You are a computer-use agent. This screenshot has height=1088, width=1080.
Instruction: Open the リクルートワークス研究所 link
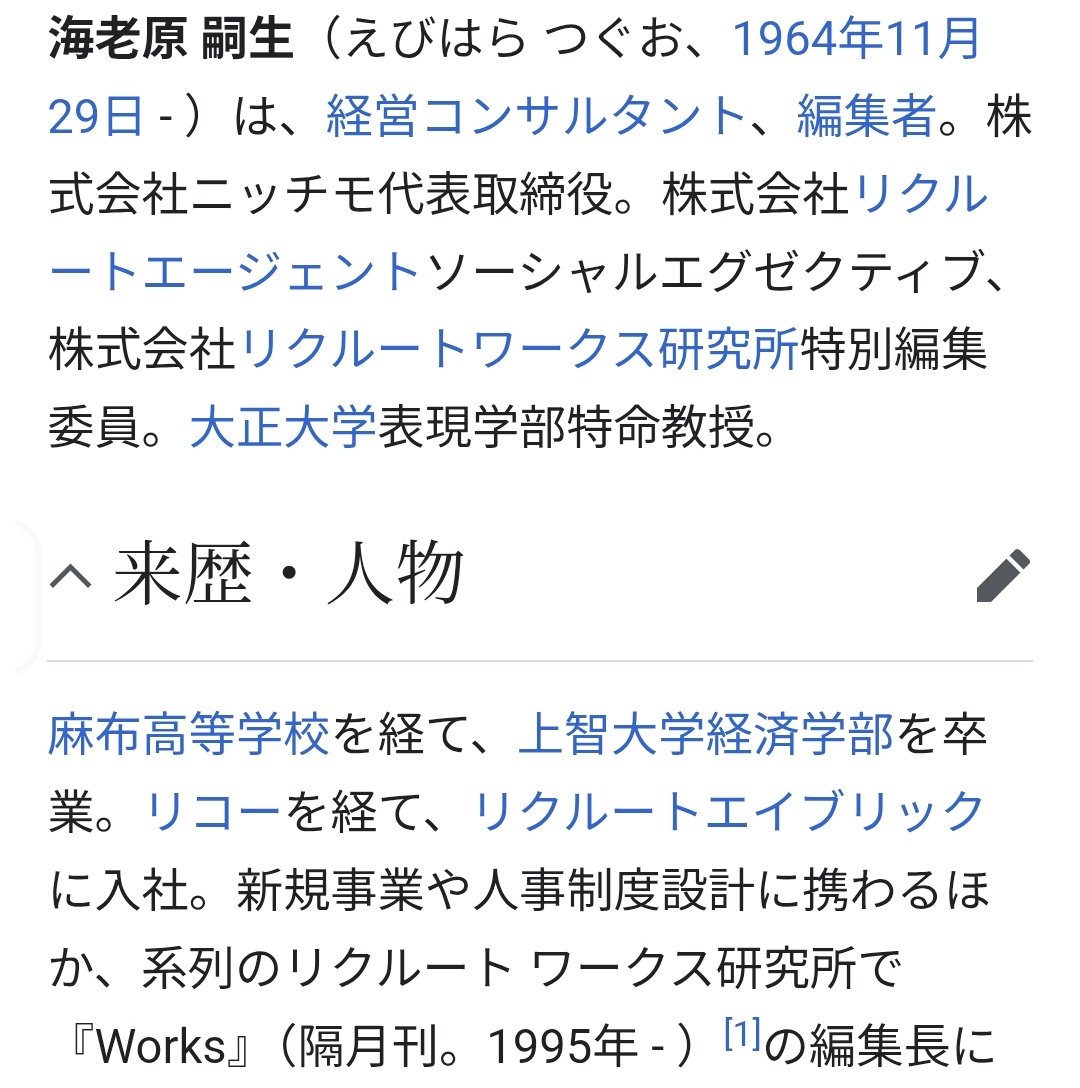pyautogui.click(x=519, y=350)
